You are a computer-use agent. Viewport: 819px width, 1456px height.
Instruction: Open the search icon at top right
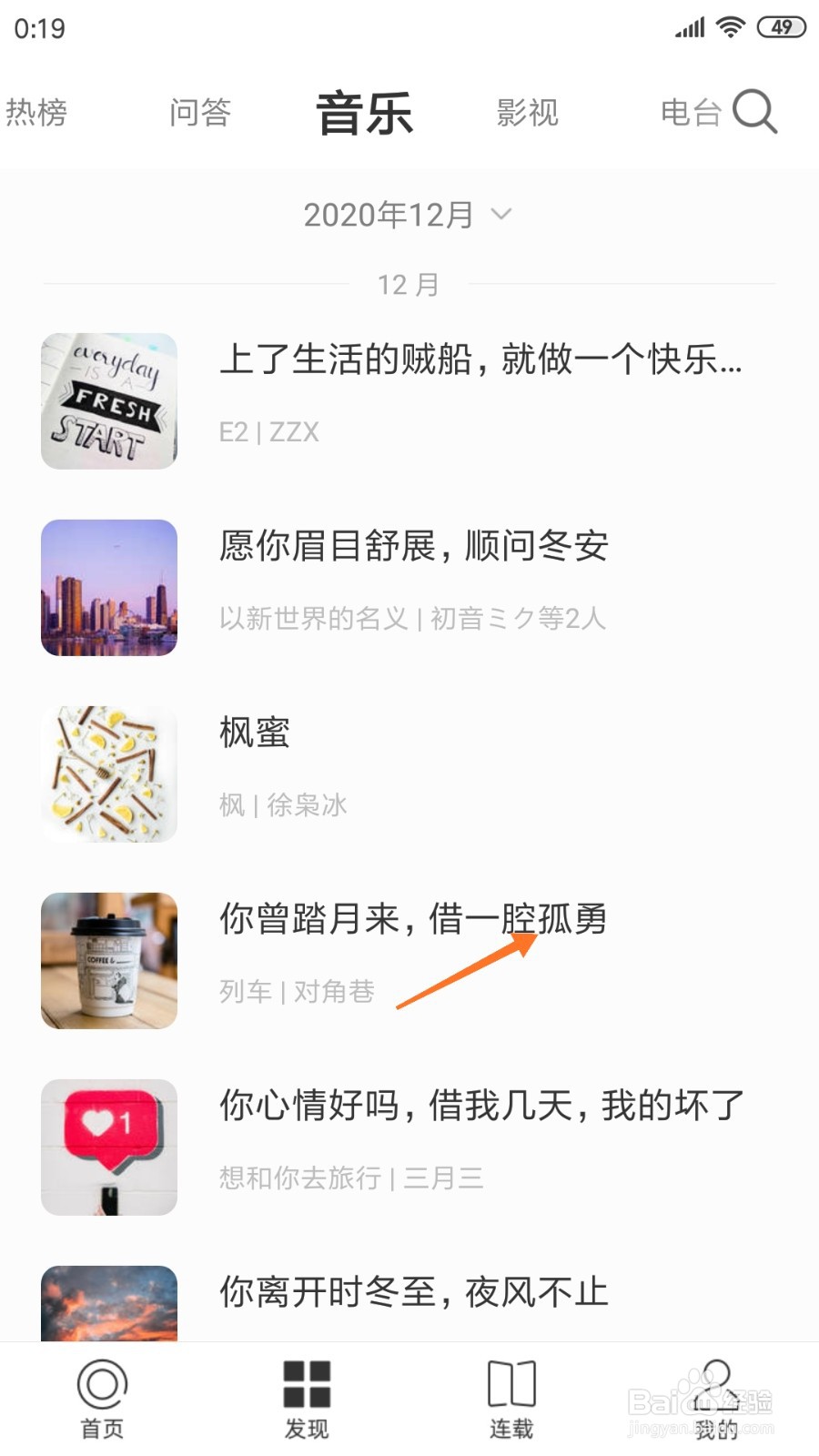click(x=757, y=111)
